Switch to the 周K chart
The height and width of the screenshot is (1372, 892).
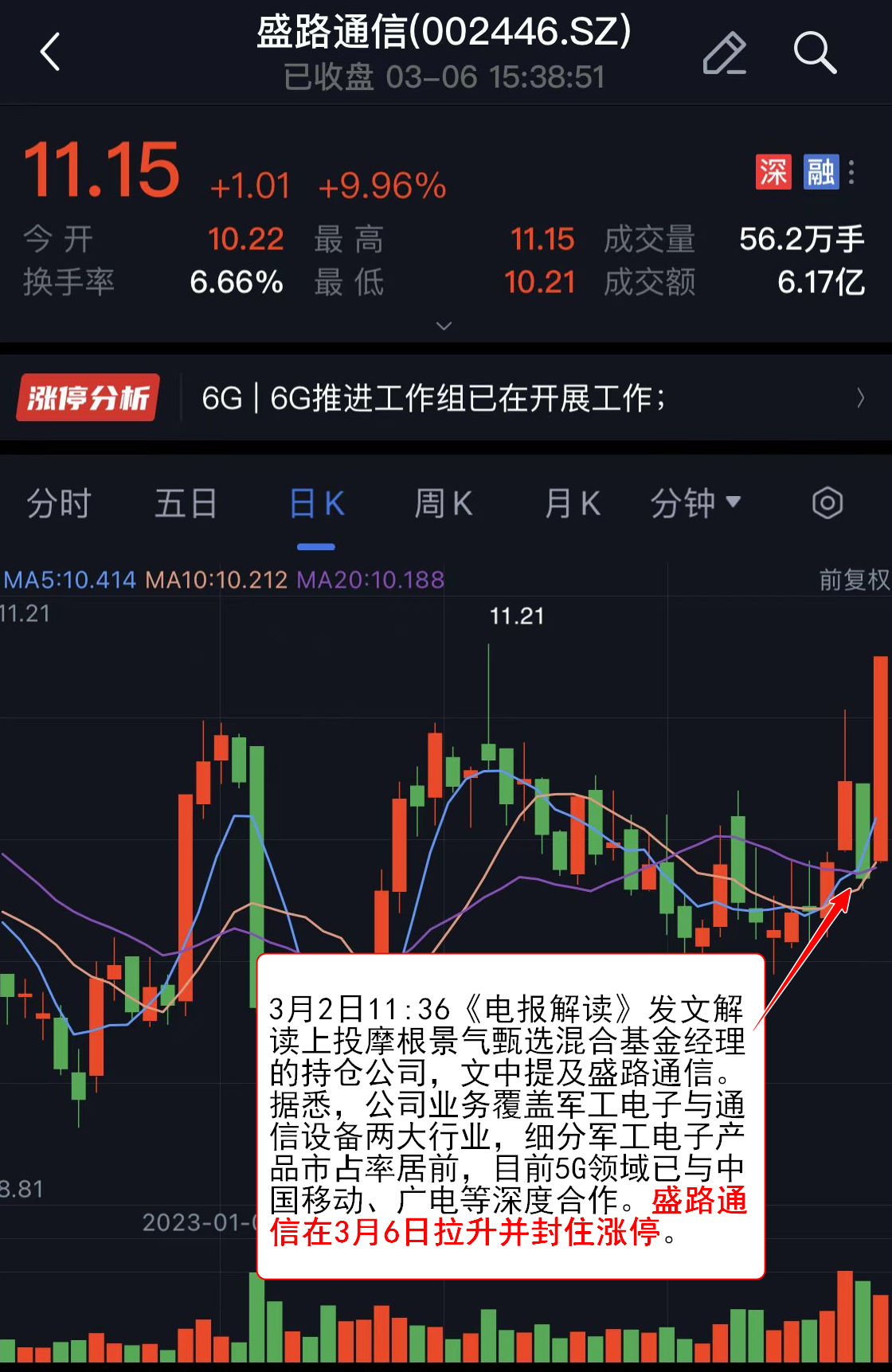click(444, 504)
